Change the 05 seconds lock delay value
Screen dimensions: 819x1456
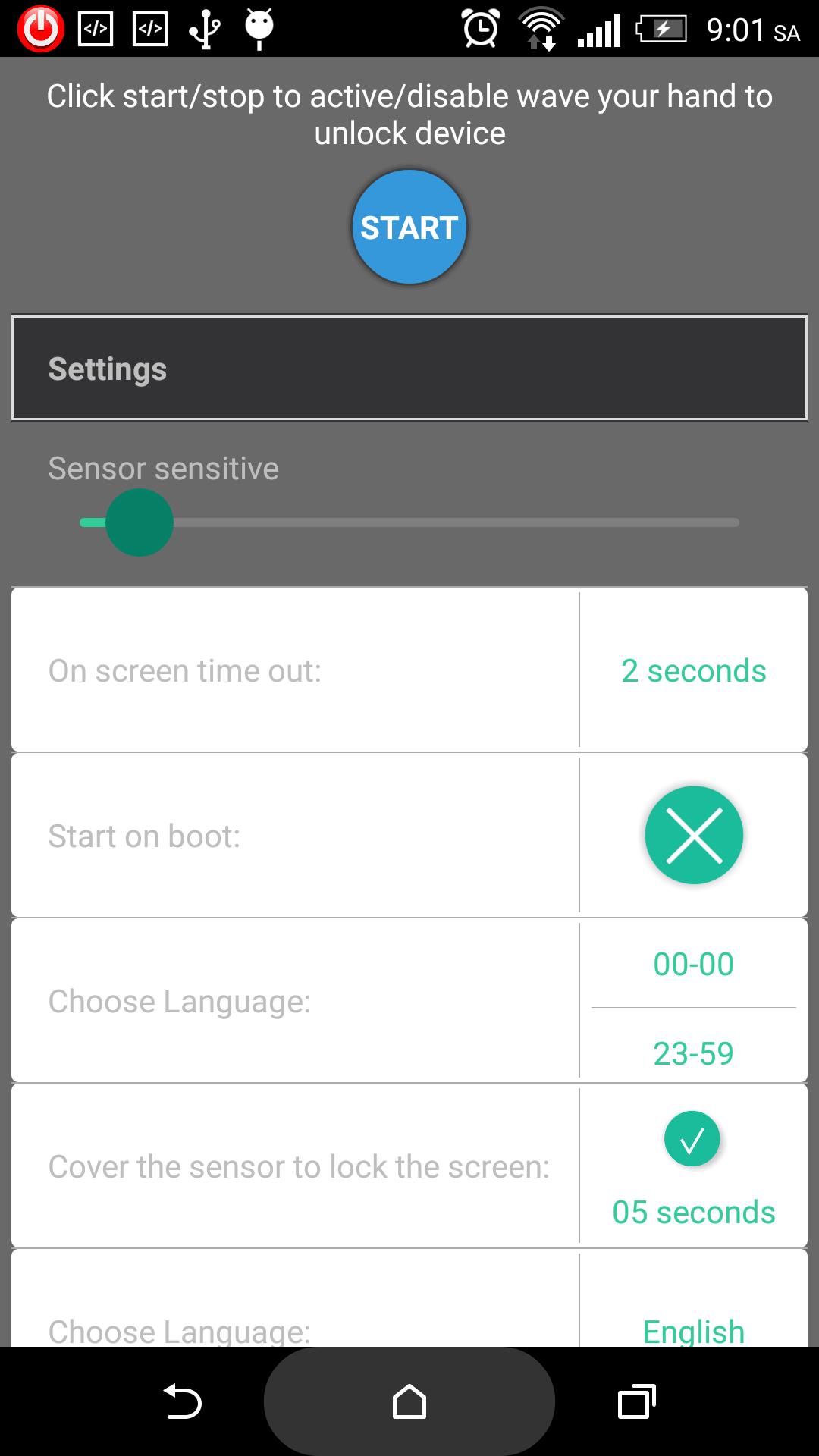coord(692,1211)
